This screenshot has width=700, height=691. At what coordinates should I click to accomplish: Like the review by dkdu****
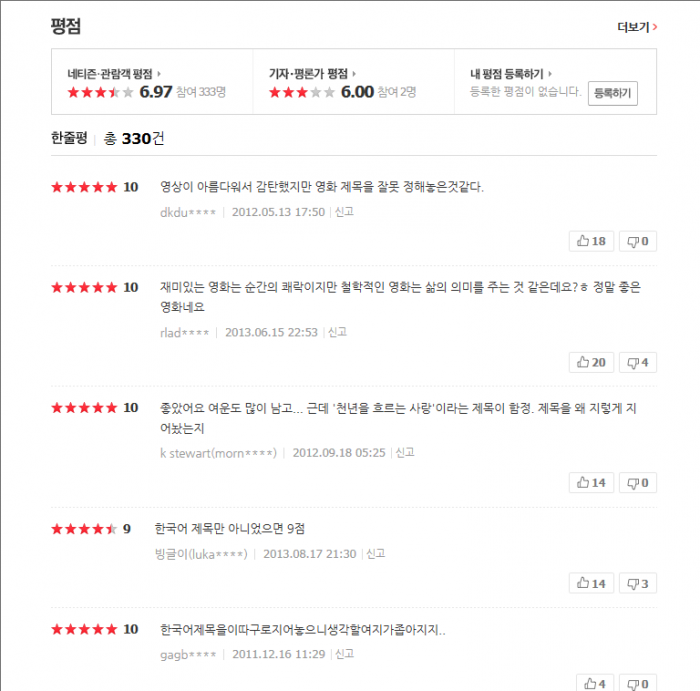click(590, 241)
